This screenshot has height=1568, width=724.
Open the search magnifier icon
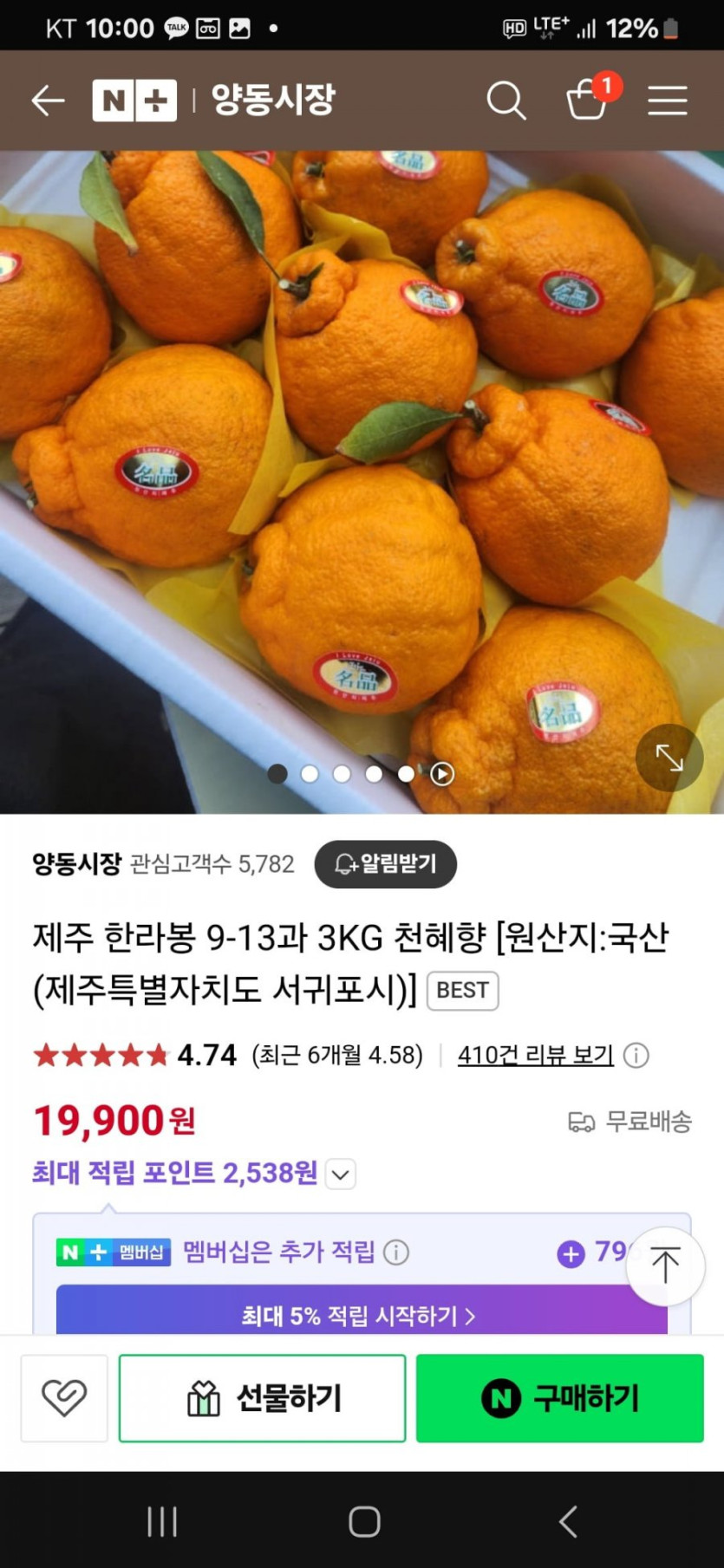pyautogui.click(x=505, y=101)
